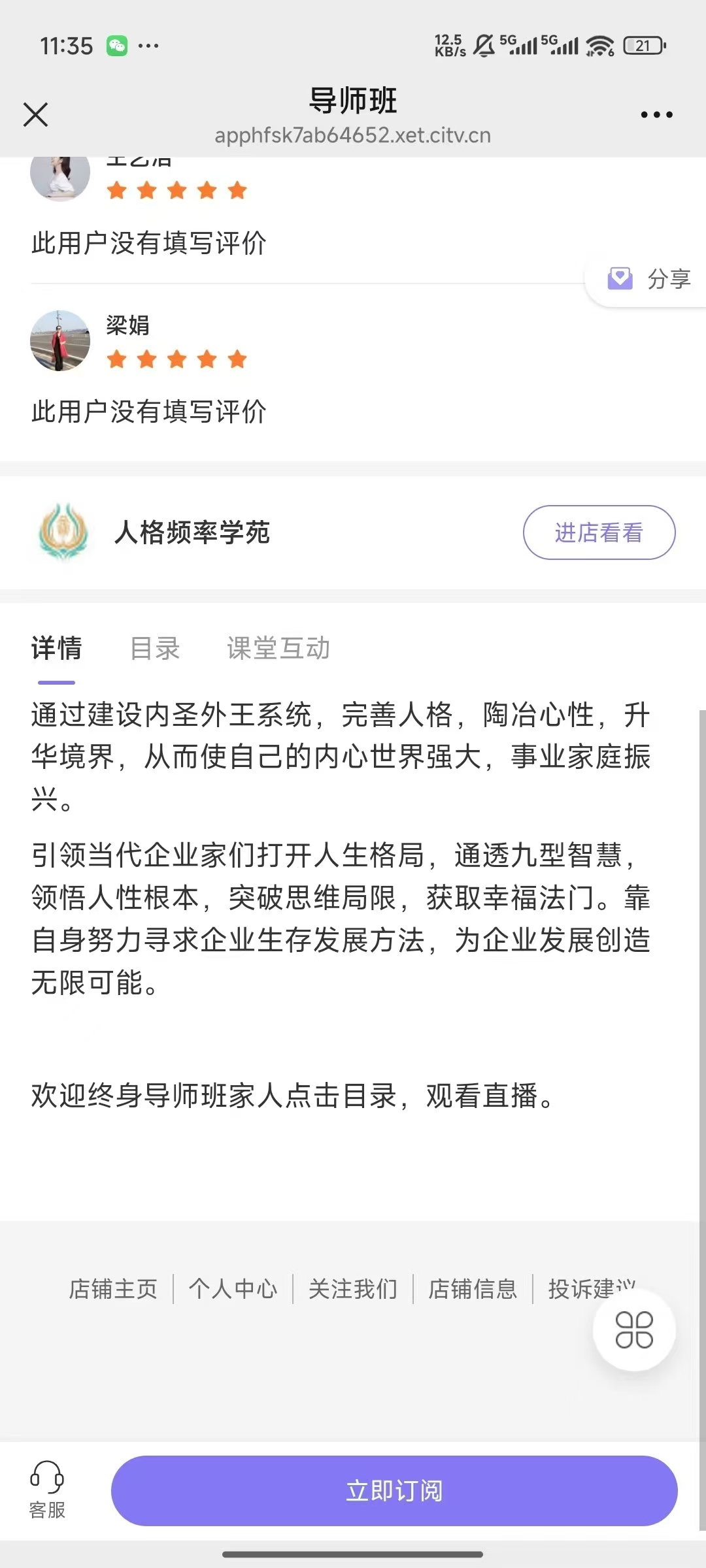Switch to the 课堂互动 tab
Screen dimensions: 706x1568
[278, 648]
